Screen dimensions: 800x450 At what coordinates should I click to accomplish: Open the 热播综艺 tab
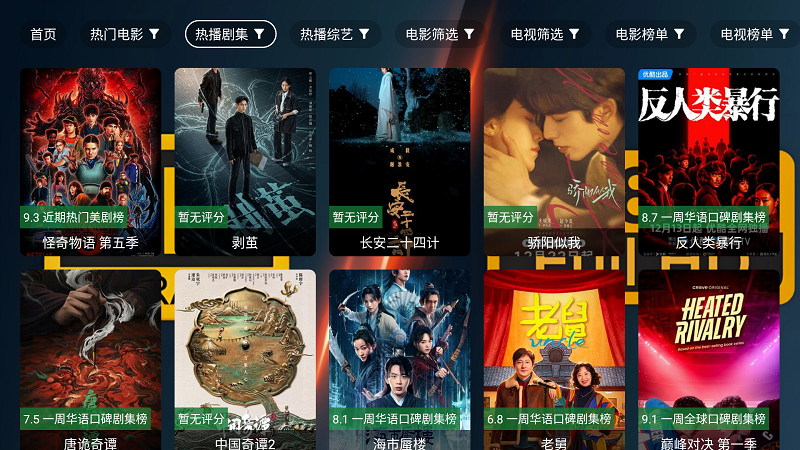pyautogui.click(x=336, y=34)
